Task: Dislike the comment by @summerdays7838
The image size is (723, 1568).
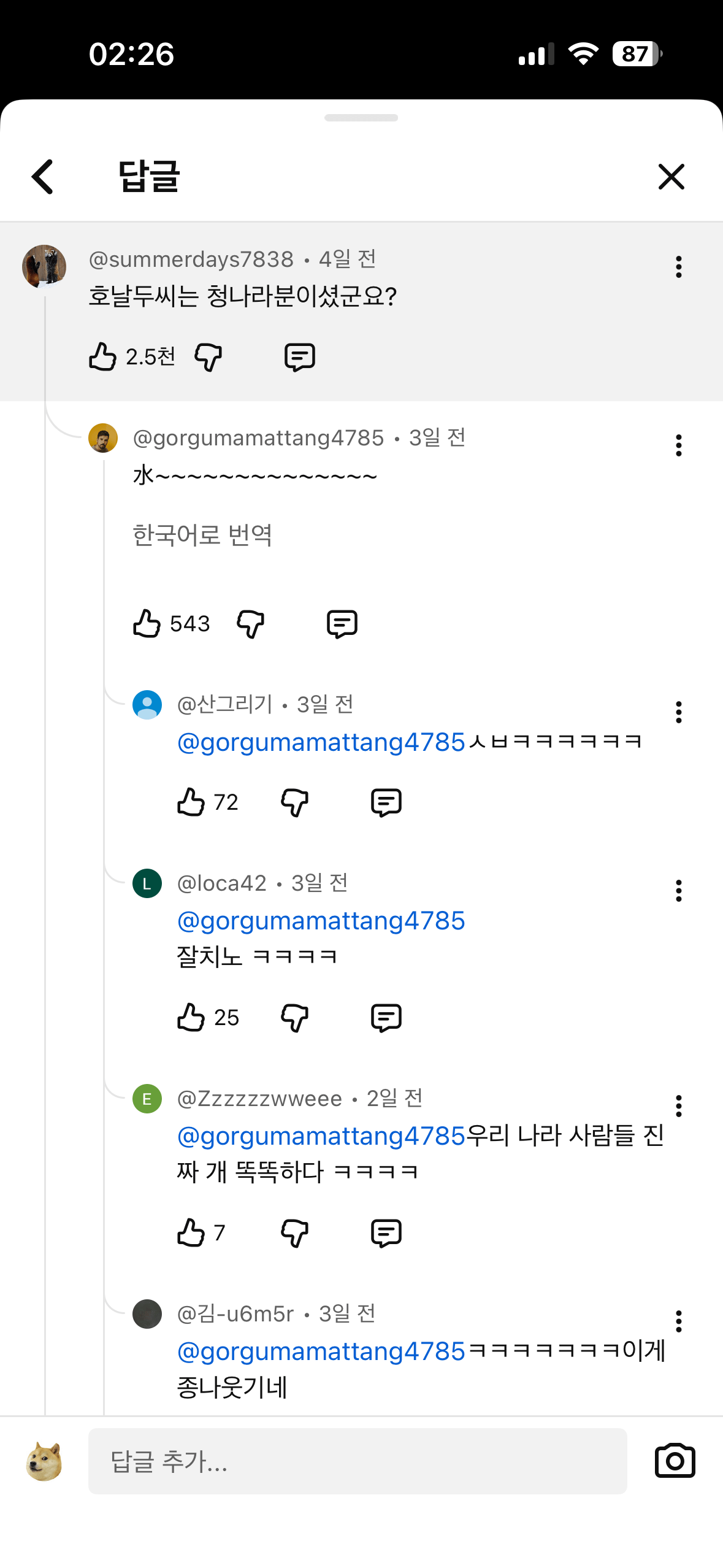Action: tap(208, 356)
